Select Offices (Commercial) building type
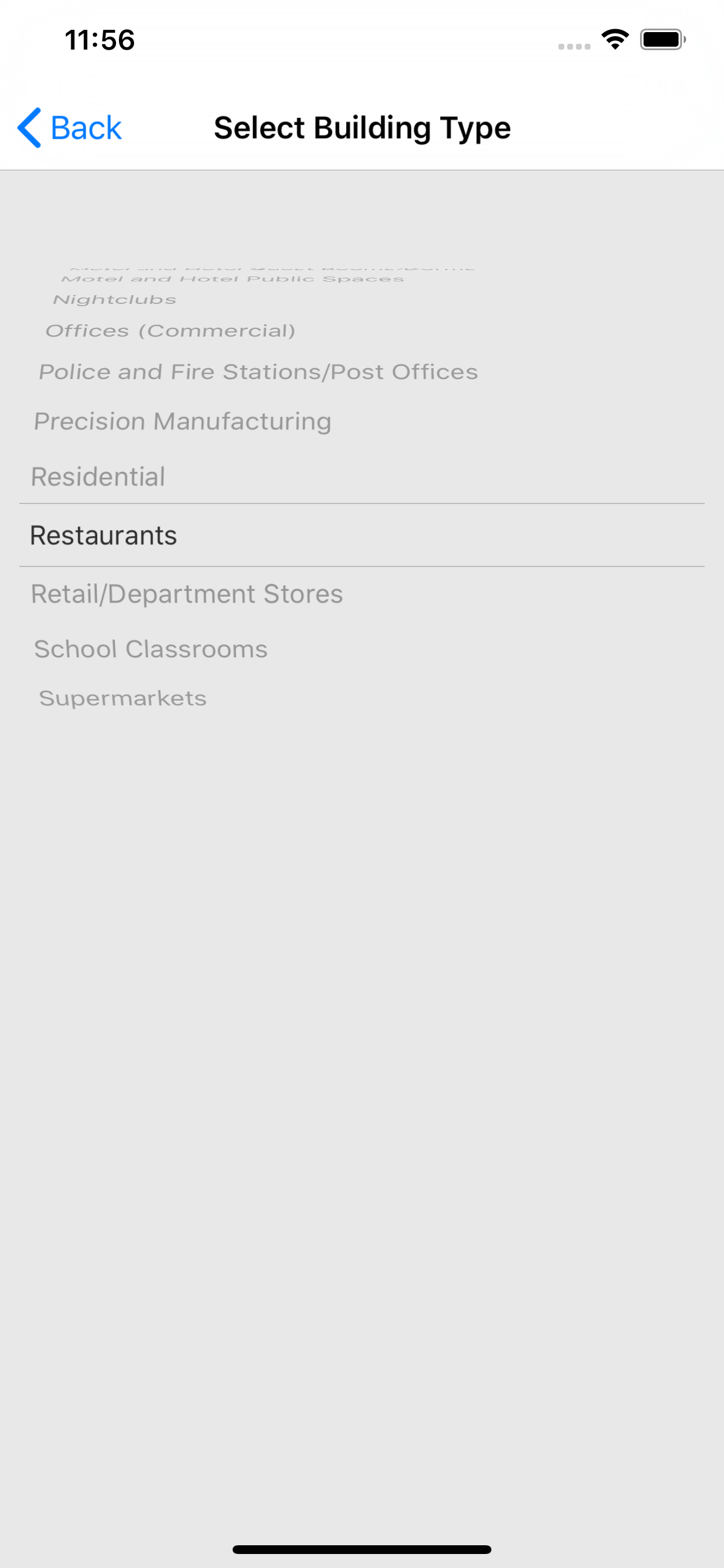The width and height of the screenshot is (724, 1568). 170,331
